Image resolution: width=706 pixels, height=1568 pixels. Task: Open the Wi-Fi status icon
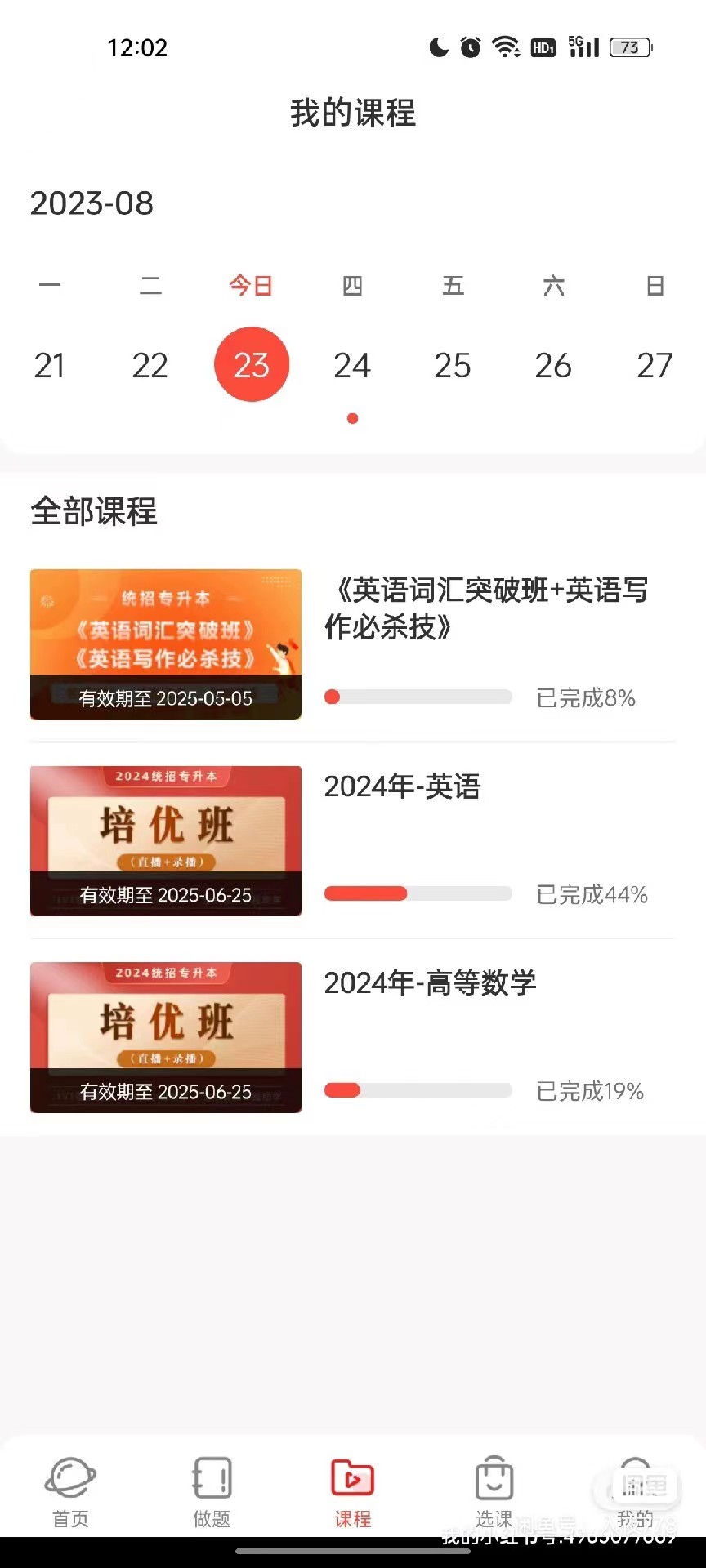[507, 47]
